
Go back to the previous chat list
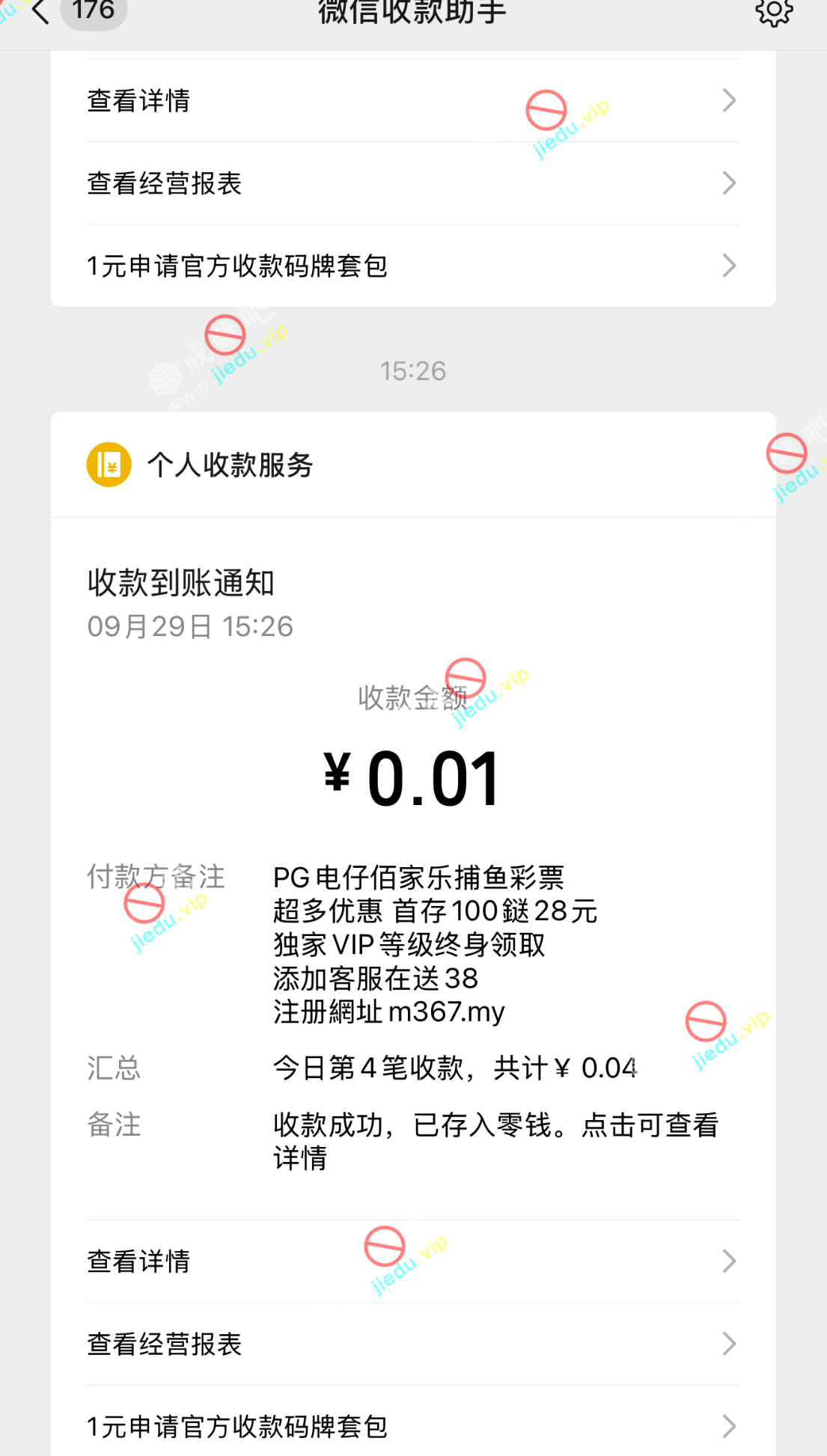pos(41,12)
